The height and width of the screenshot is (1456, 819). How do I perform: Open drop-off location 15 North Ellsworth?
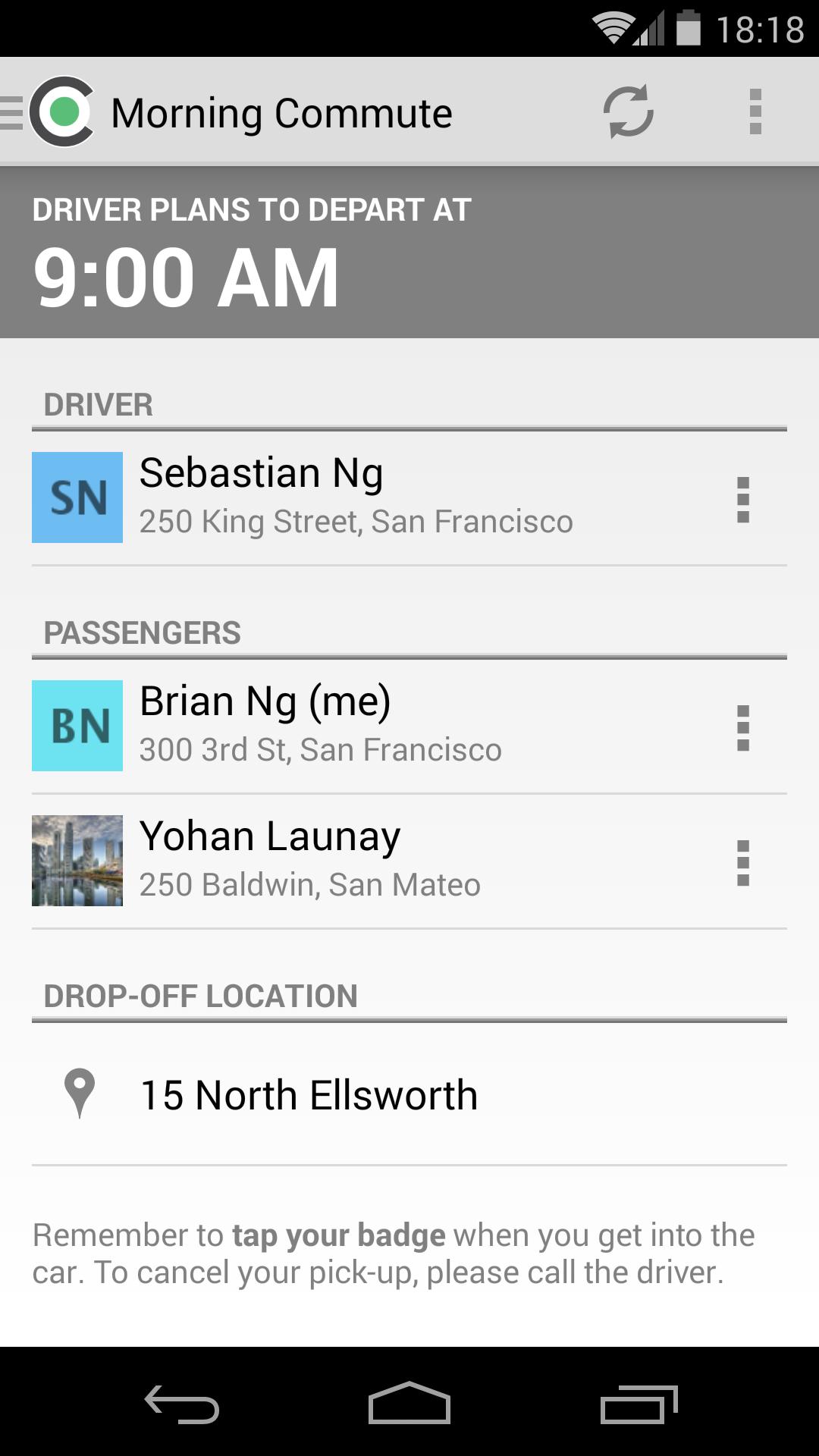click(309, 1094)
